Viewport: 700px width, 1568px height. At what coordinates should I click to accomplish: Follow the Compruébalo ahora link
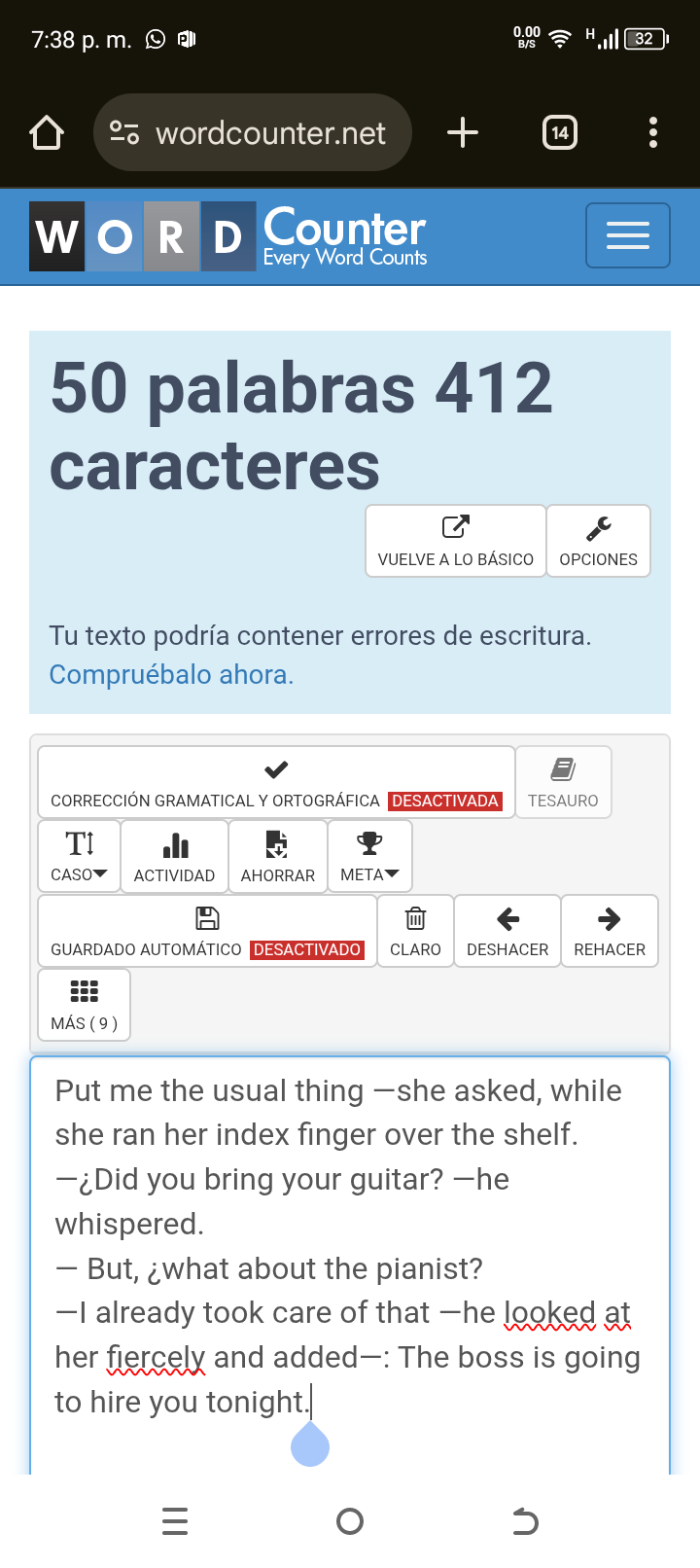tap(171, 674)
